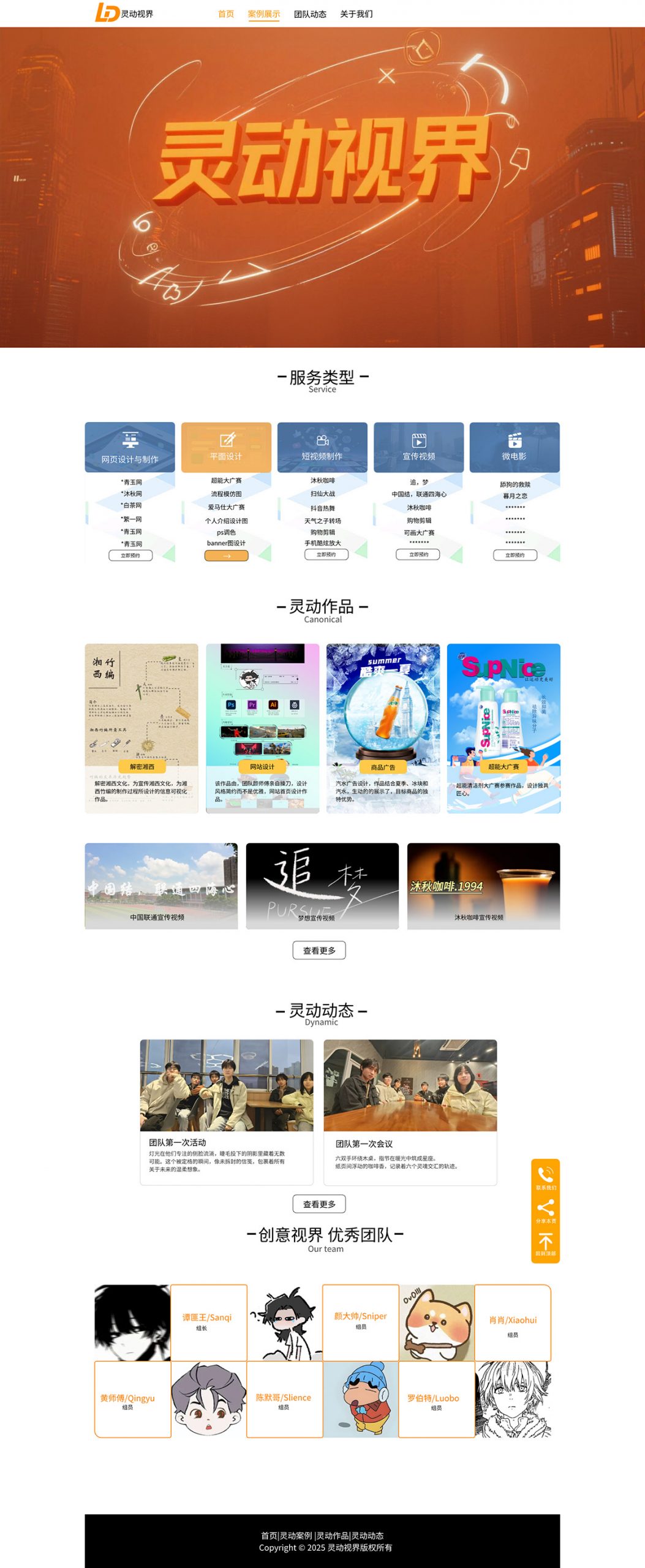645x1568 pixels.
Task: Tap 立即预约 under 宣传视频
Action: tap(418, 554)
